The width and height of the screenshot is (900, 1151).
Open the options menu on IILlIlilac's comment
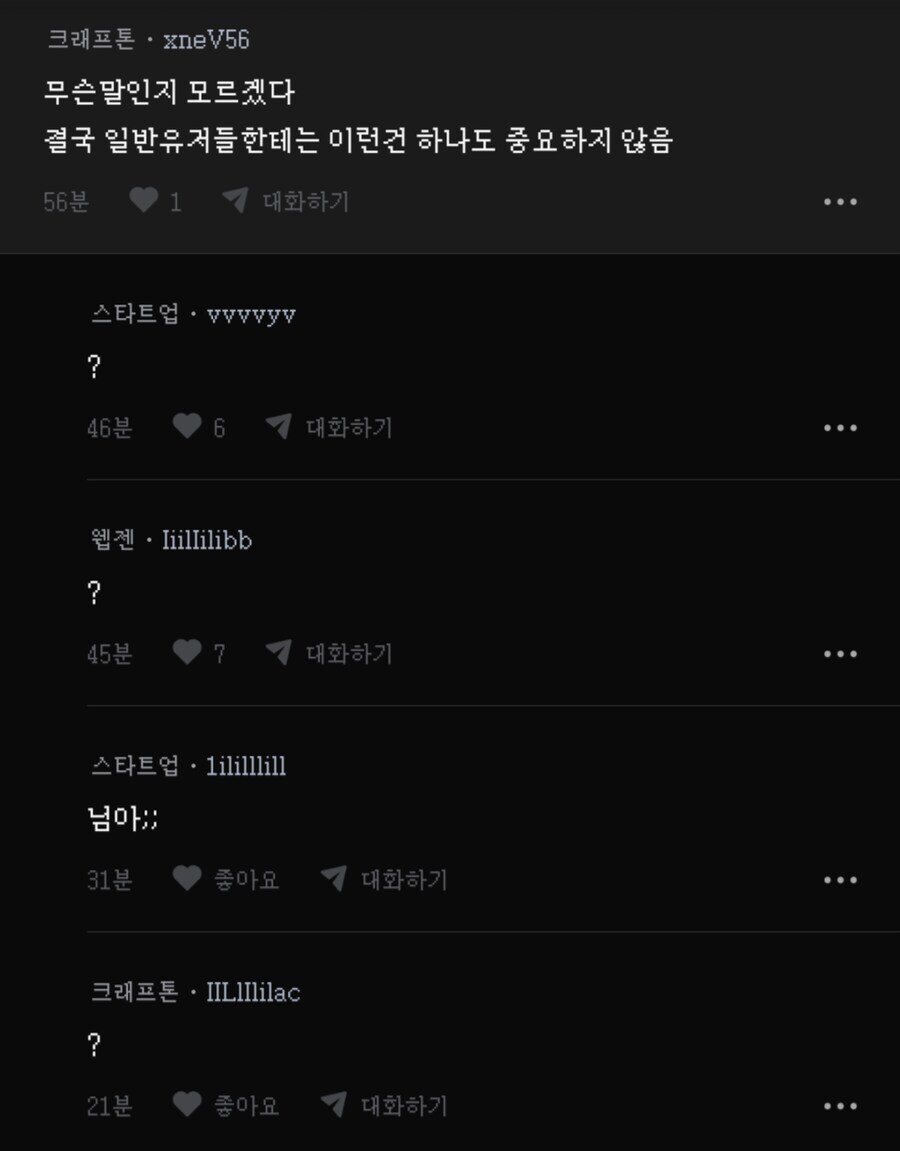[x=841, y=1105]
